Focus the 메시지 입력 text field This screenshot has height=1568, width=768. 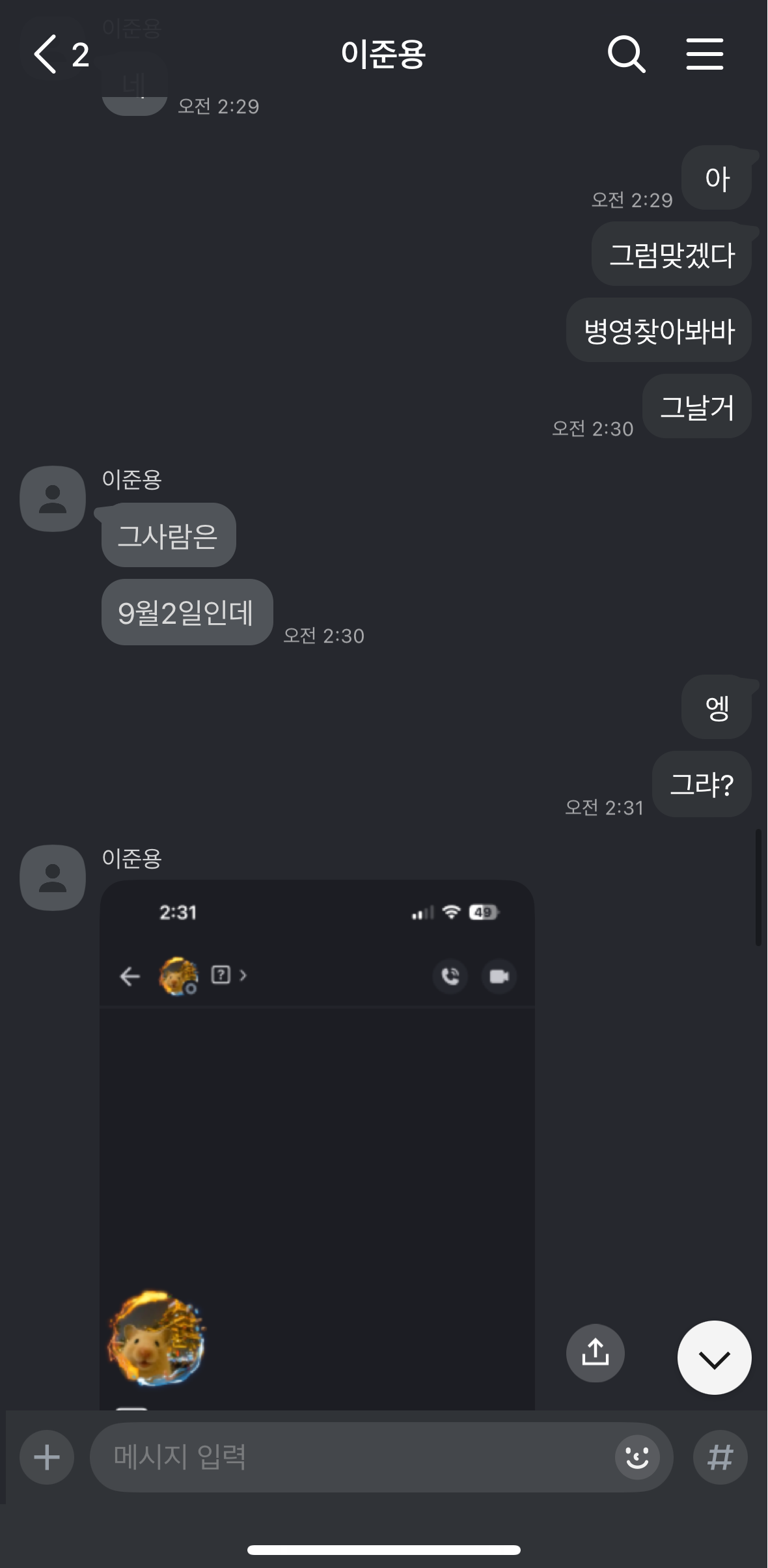tap(351, 1457)
